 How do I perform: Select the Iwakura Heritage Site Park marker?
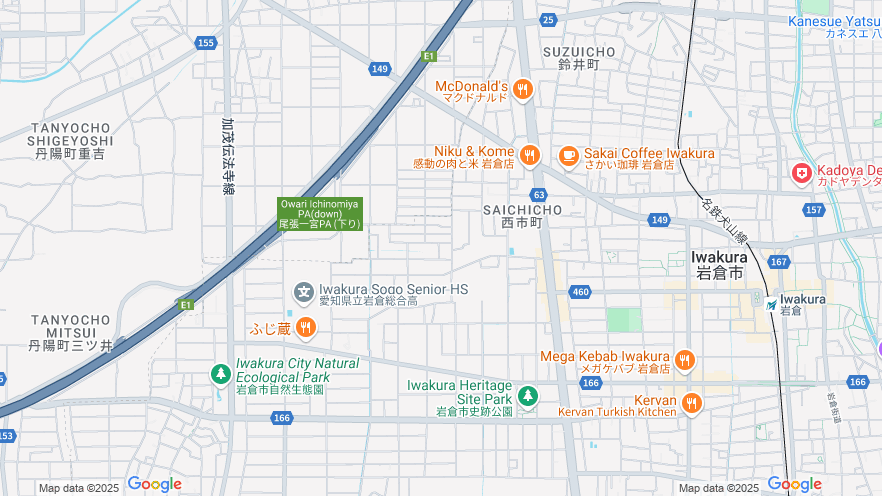click(x=528, y=396)
